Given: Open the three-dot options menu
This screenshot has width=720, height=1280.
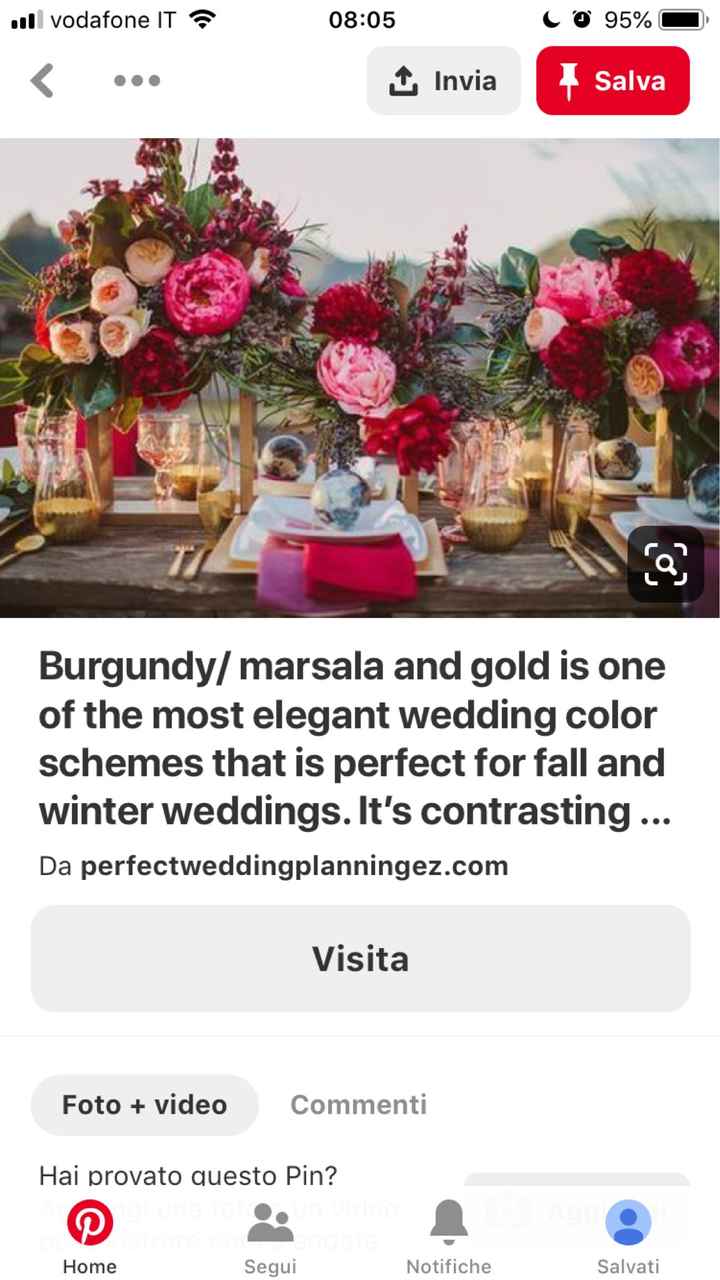Looking at the screenshot, I should (137, 80).
